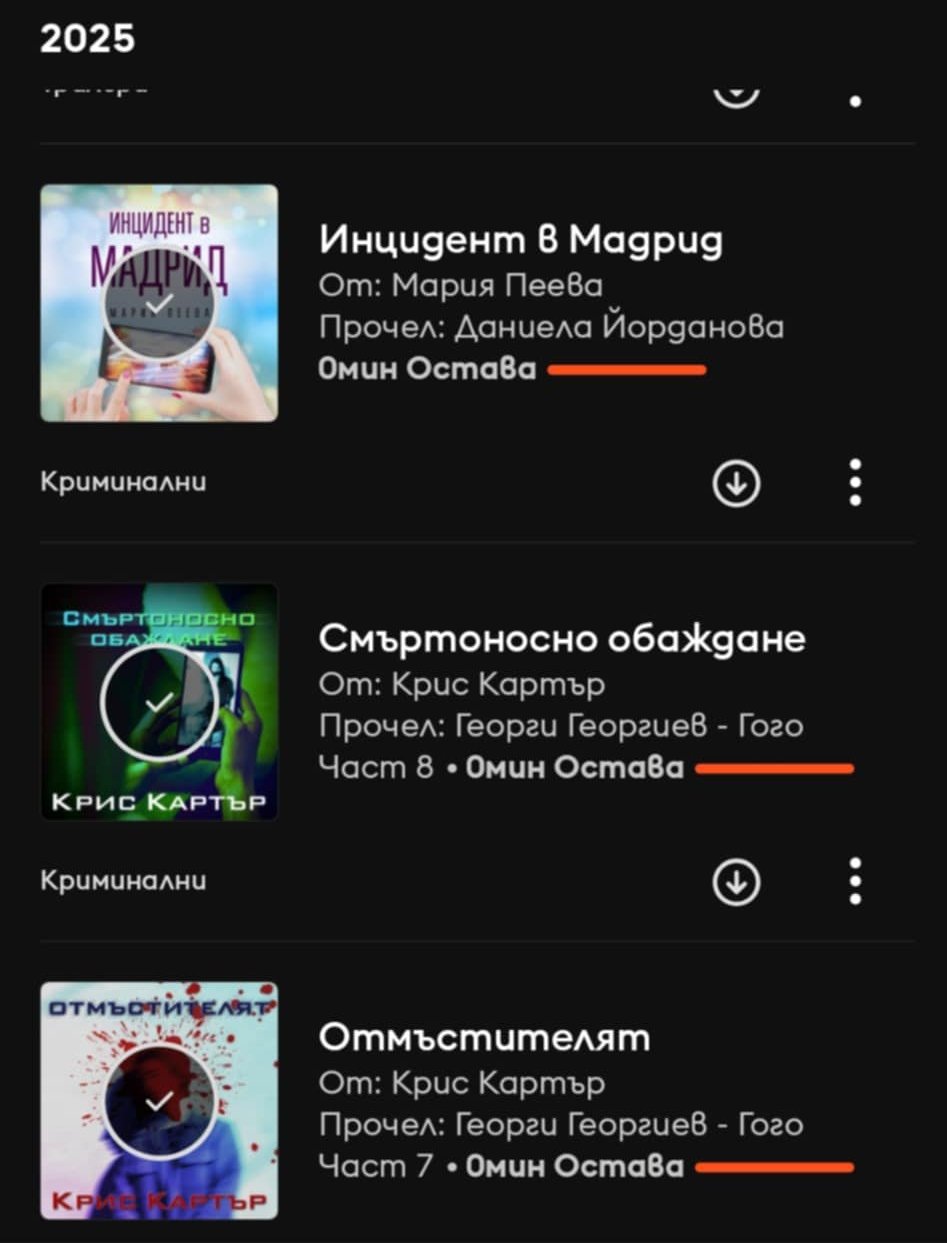Select the title Инцидент в Мадрид
Viewport: 947px width, 1243px height.
[520, 240]
